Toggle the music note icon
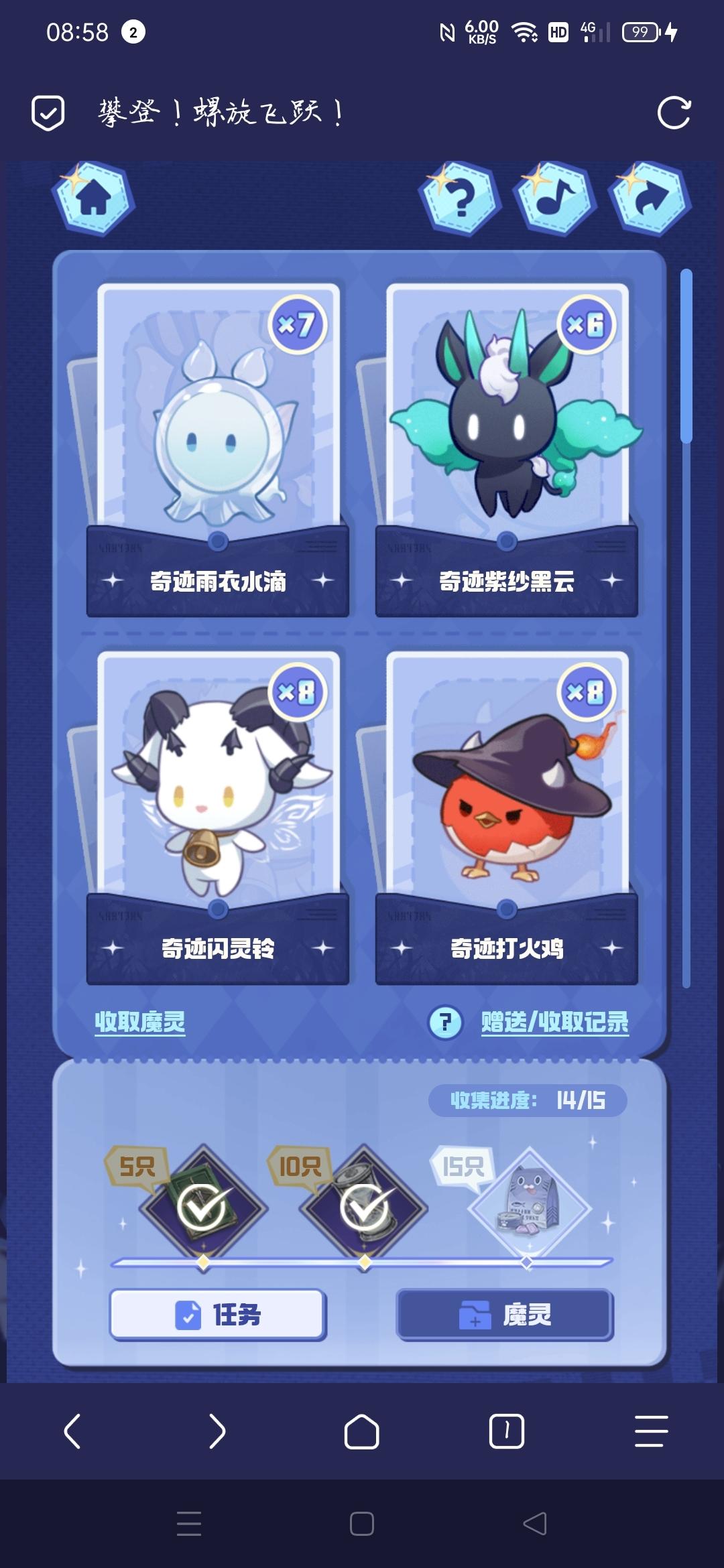This screenshot has height=1568, width=724. coord(555,198)
